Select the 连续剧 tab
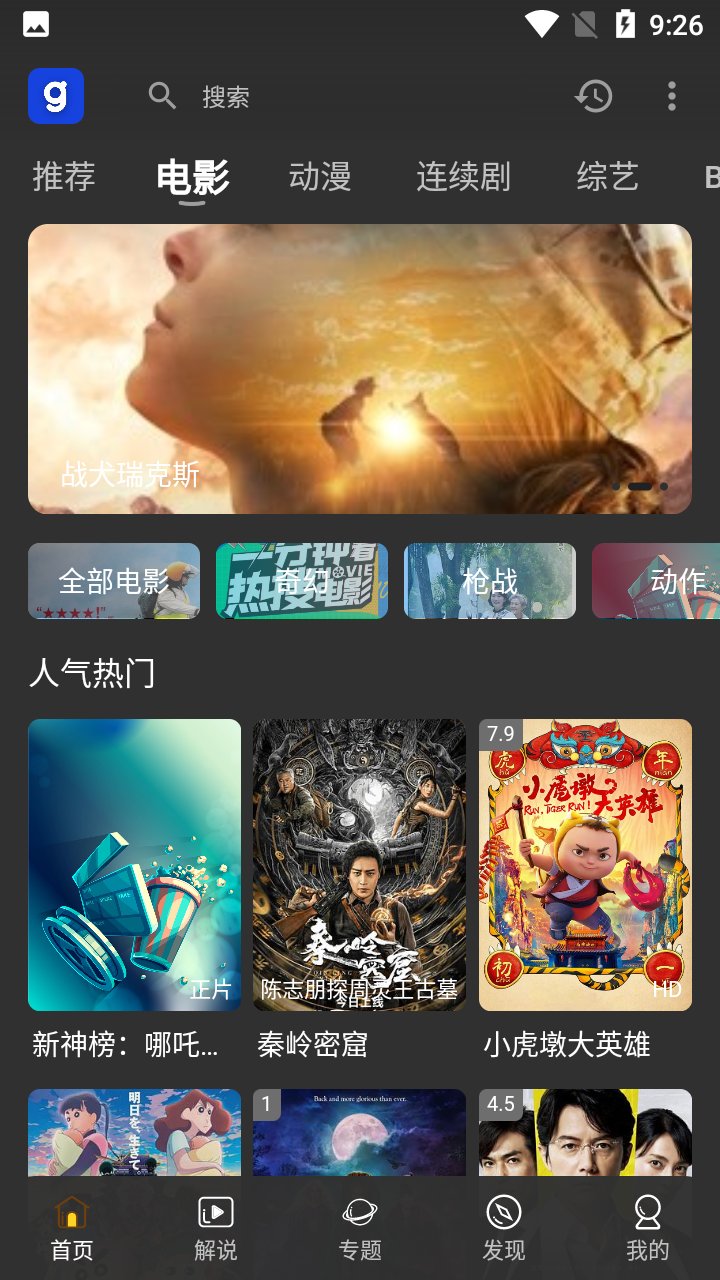The height and width of the screenshot is (1280, 720). [x=463, y=177]
